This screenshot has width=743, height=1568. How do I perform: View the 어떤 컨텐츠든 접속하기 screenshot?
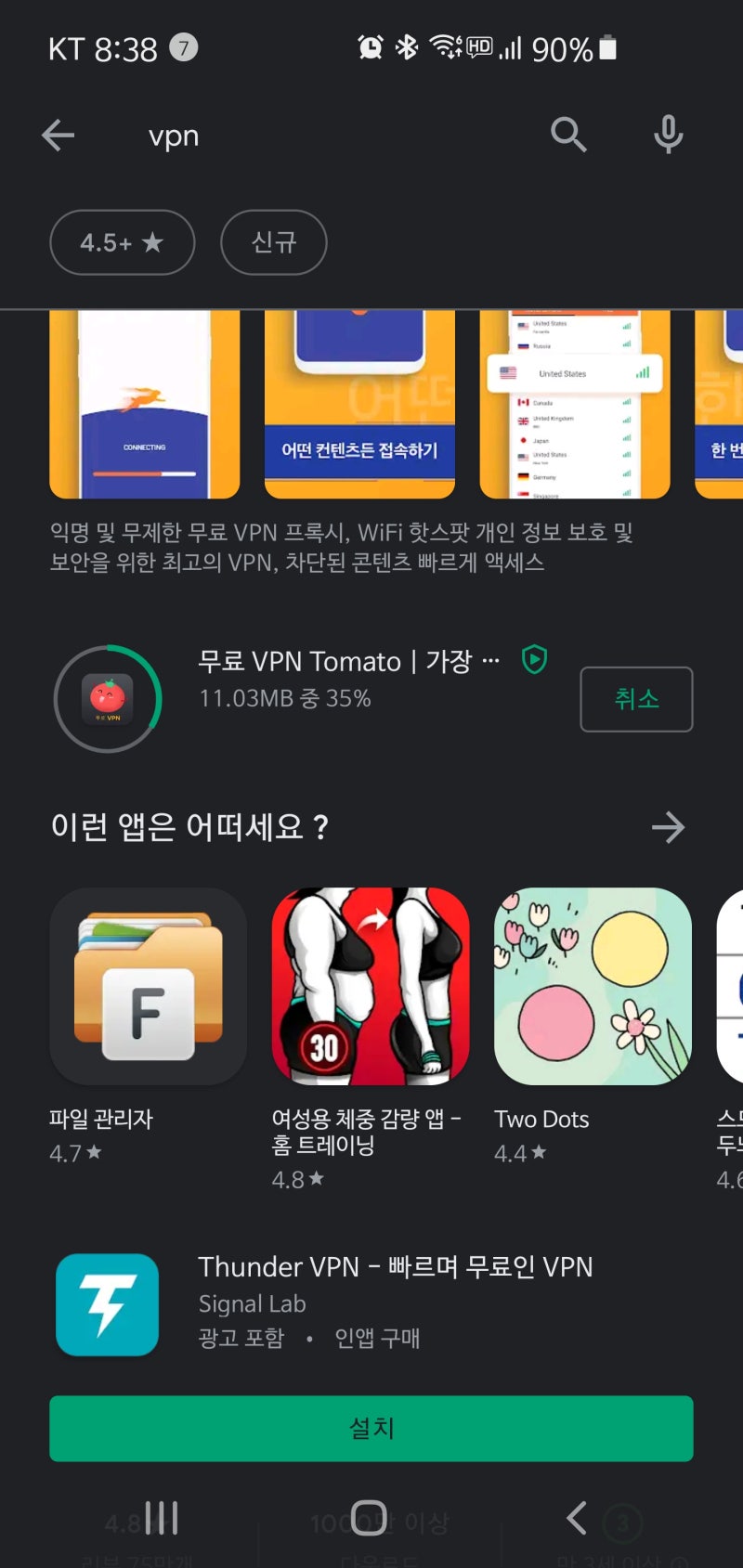359,405
